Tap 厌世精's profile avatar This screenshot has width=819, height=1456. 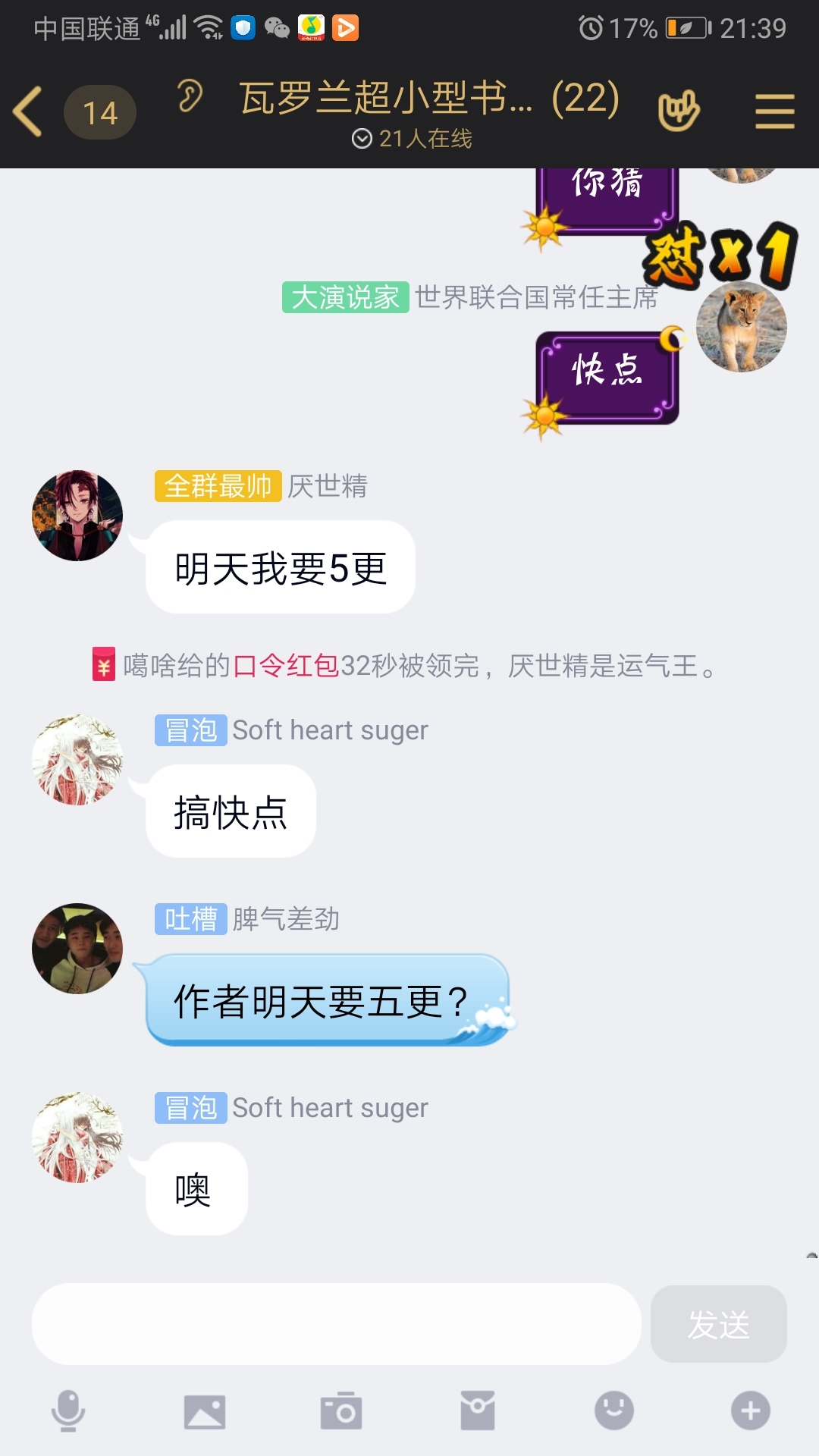pos(77,516)
